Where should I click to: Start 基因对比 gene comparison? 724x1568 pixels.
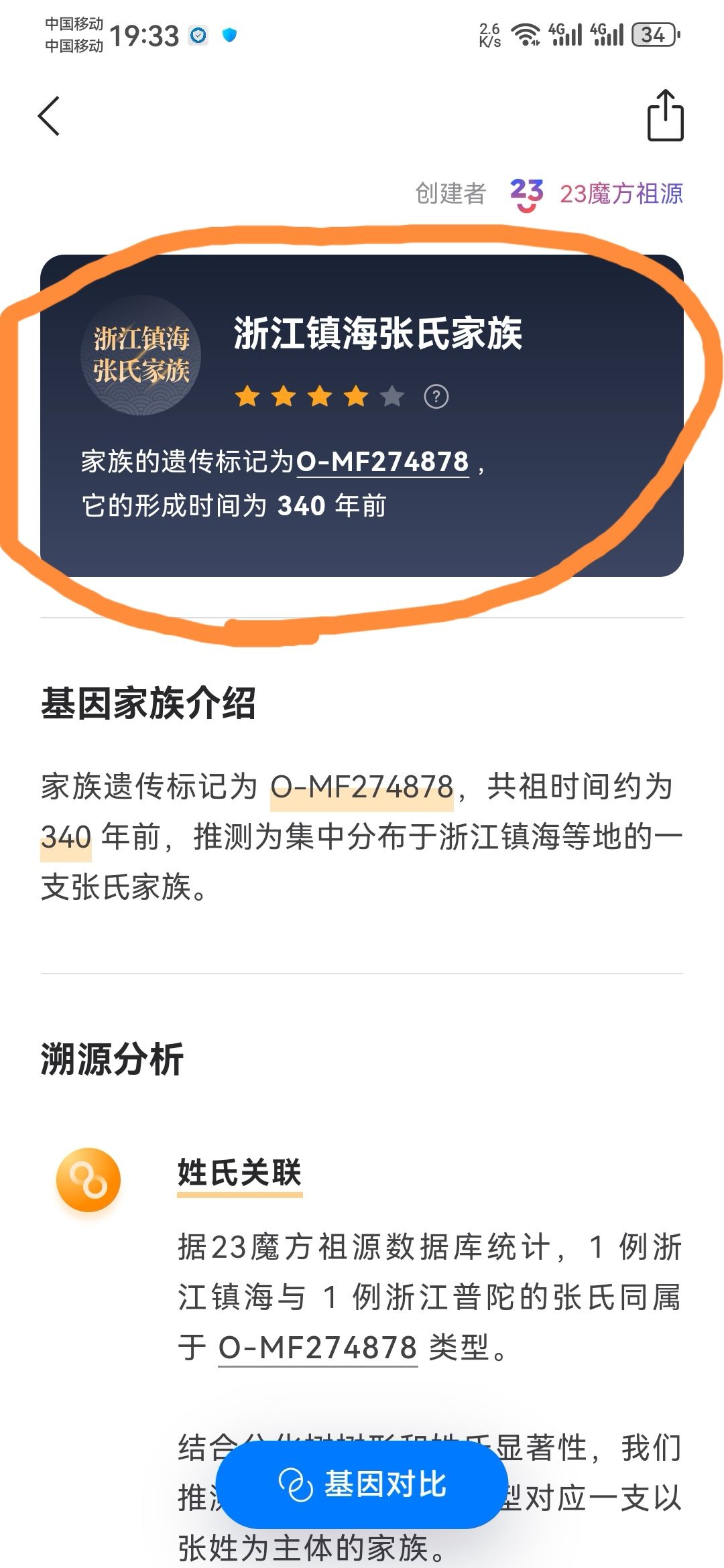click(x=362, y=1484)
